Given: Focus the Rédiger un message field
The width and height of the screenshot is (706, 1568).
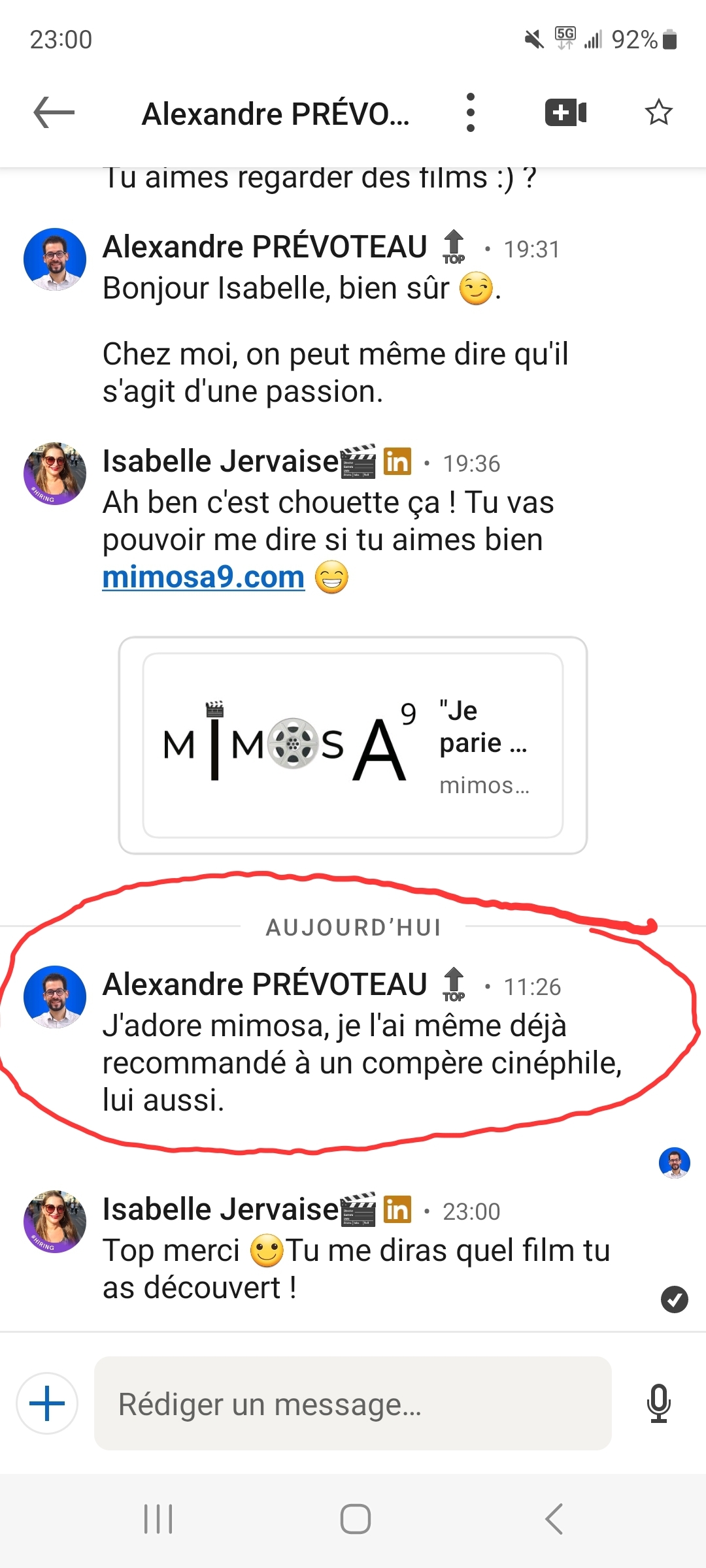Looking at the screenshot, I should pos(353,1403).
